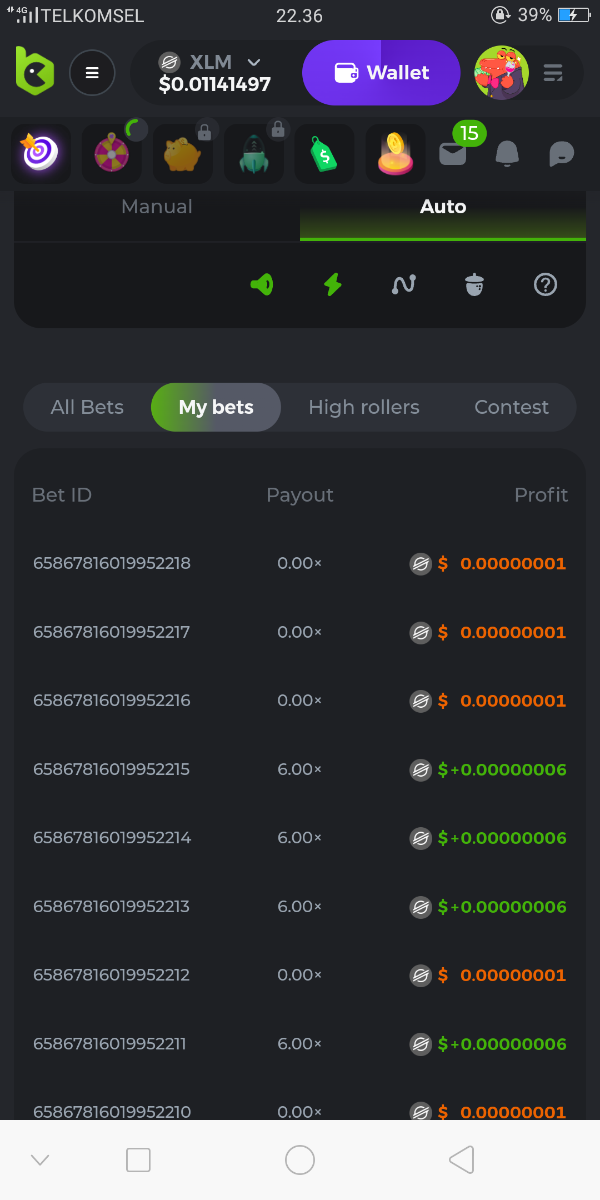Toggle the sound speaker icon
Image resolution: width=600 pixels, height=1200 pixels.
[261, 285]
